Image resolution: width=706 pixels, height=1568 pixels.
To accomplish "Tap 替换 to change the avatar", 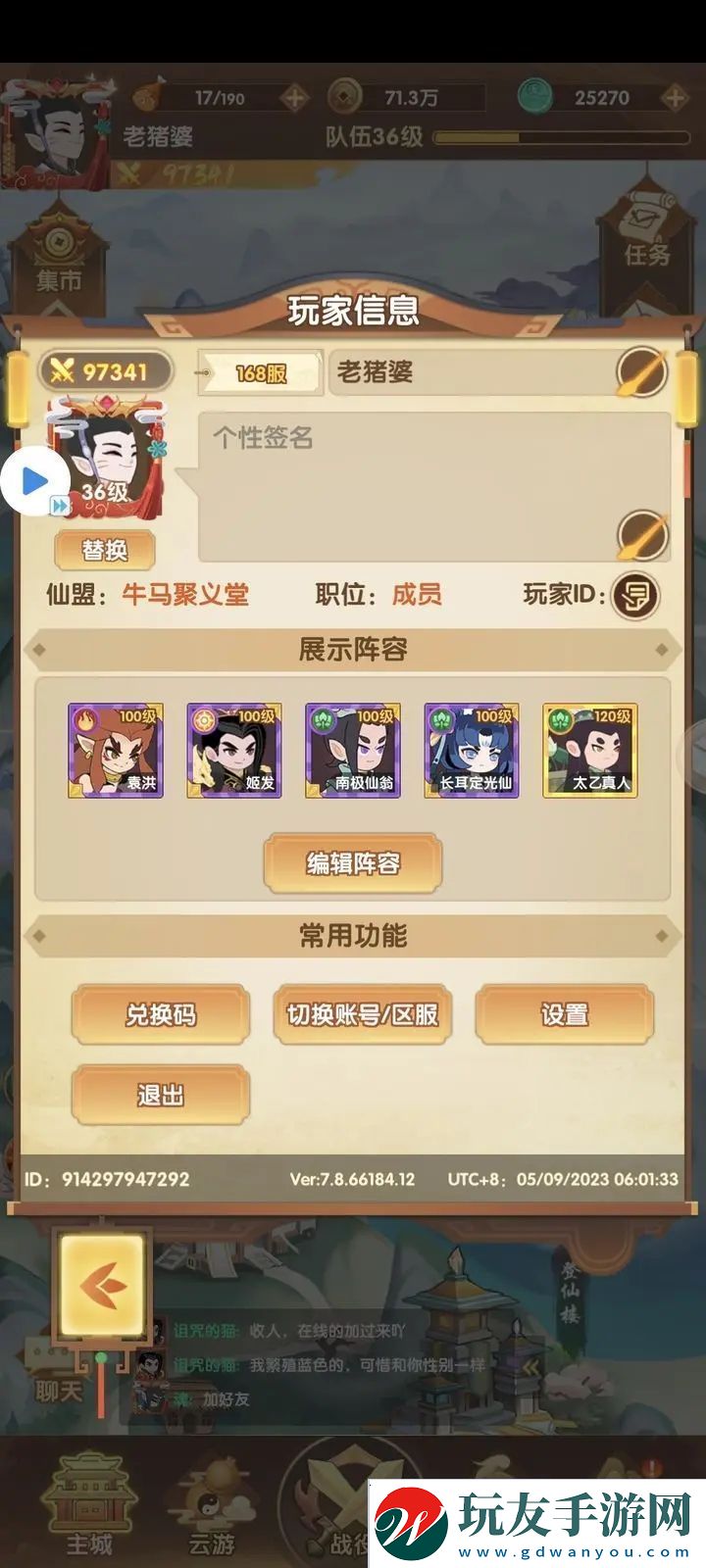I will coord(105,551).
